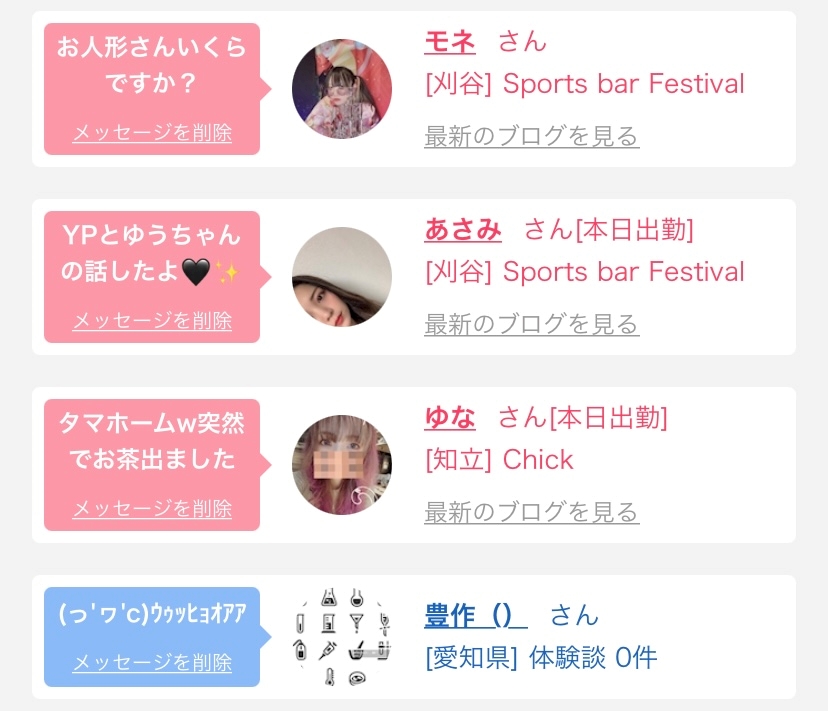View ゆな's latest blog

coord(532,512)
